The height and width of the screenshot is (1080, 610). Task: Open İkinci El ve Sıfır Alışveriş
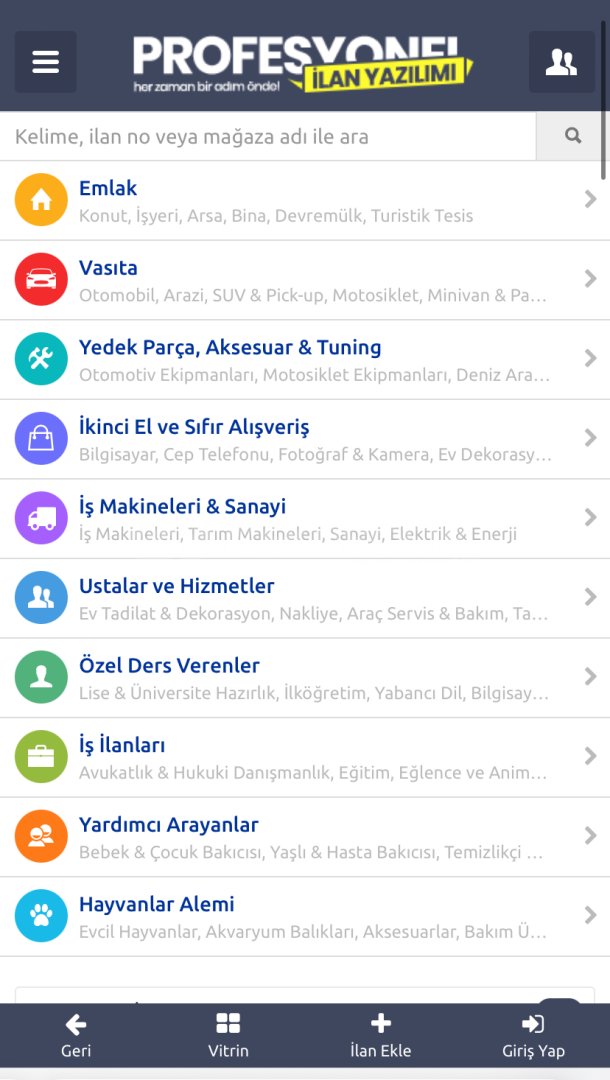pyautogui.click(x=305, y=439)
